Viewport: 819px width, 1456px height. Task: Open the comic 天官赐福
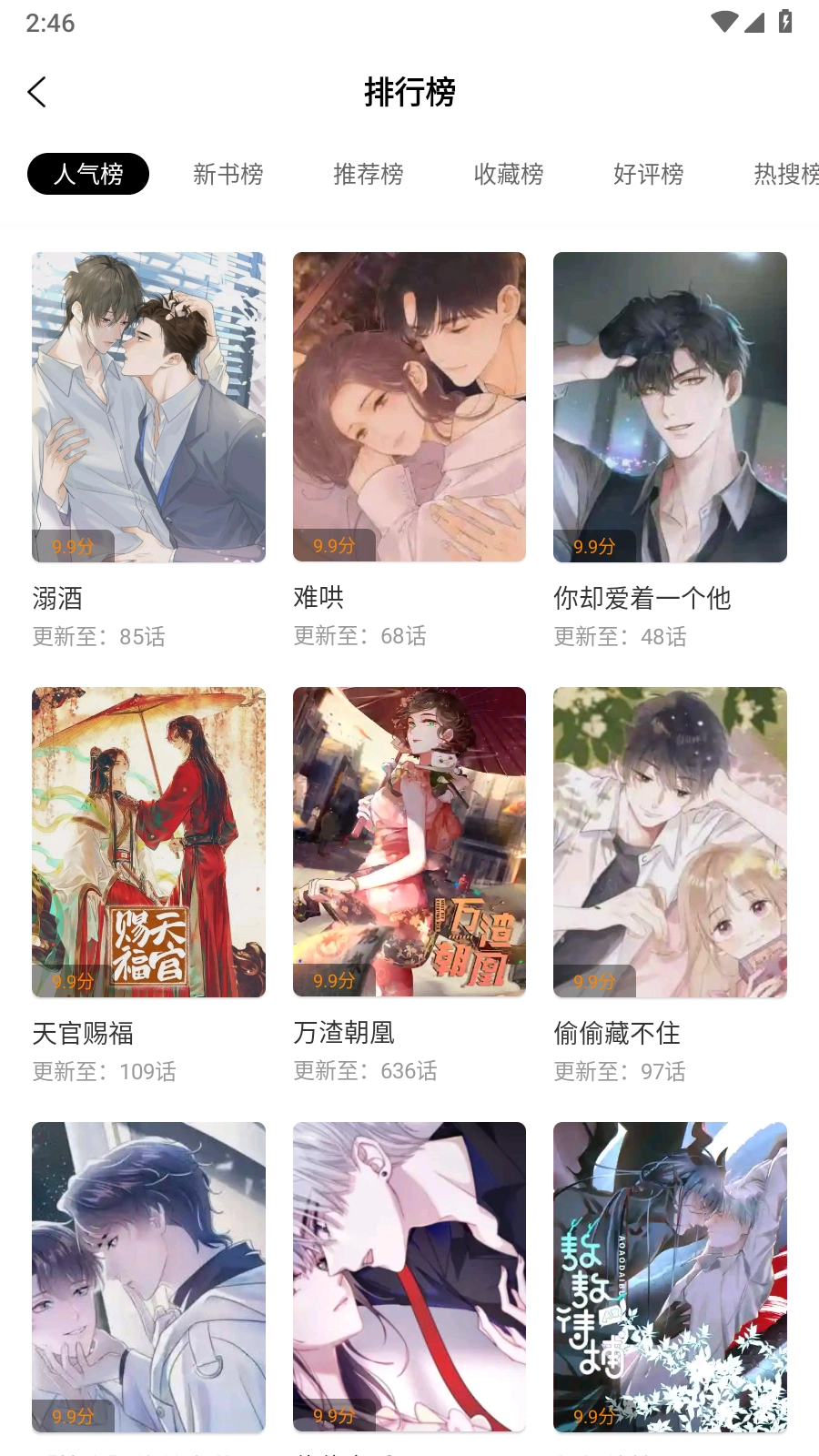click(x=80, y=1033)
